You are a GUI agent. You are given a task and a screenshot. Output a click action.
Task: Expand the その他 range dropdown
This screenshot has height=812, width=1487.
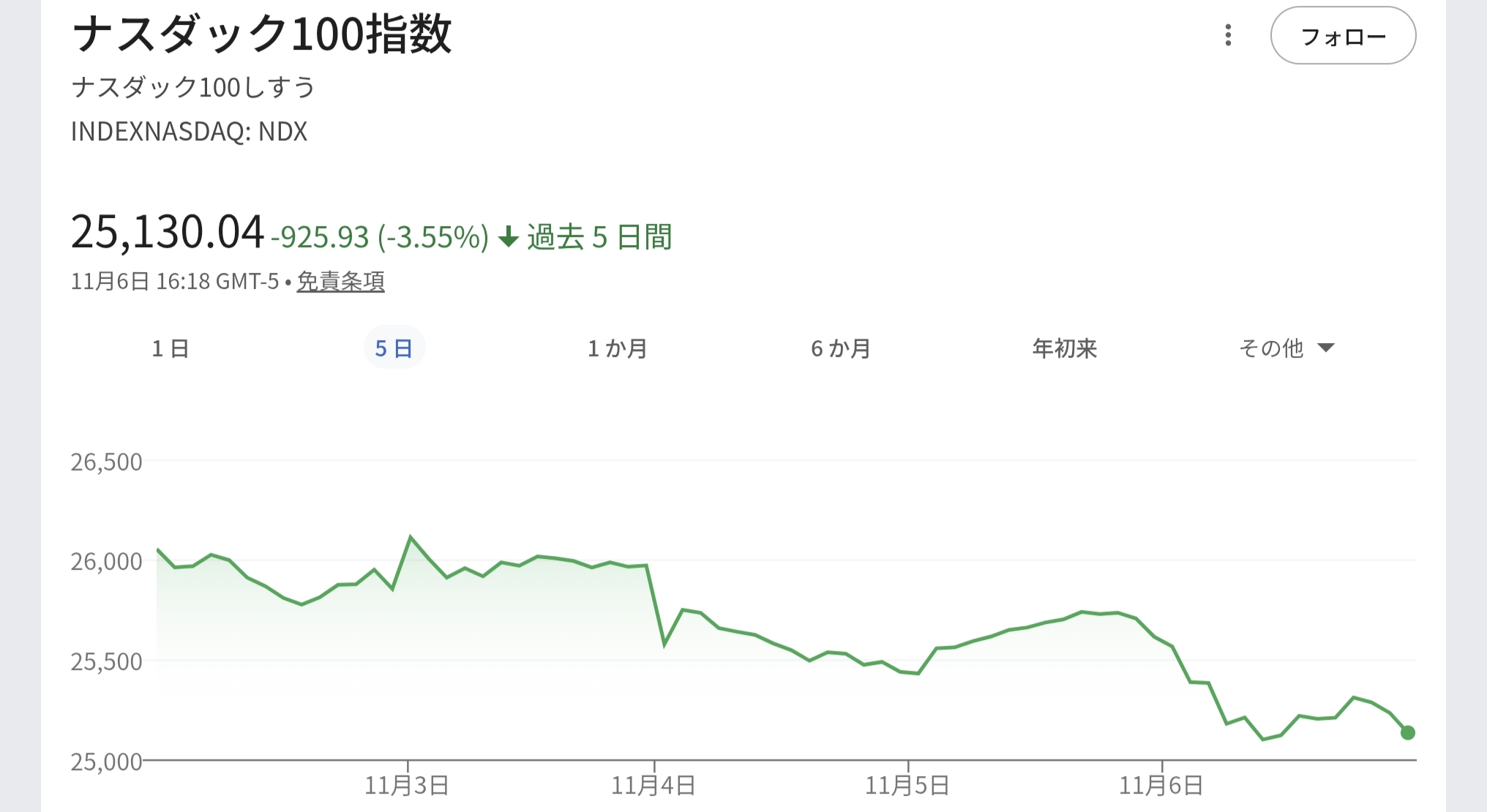[1286, 348]
